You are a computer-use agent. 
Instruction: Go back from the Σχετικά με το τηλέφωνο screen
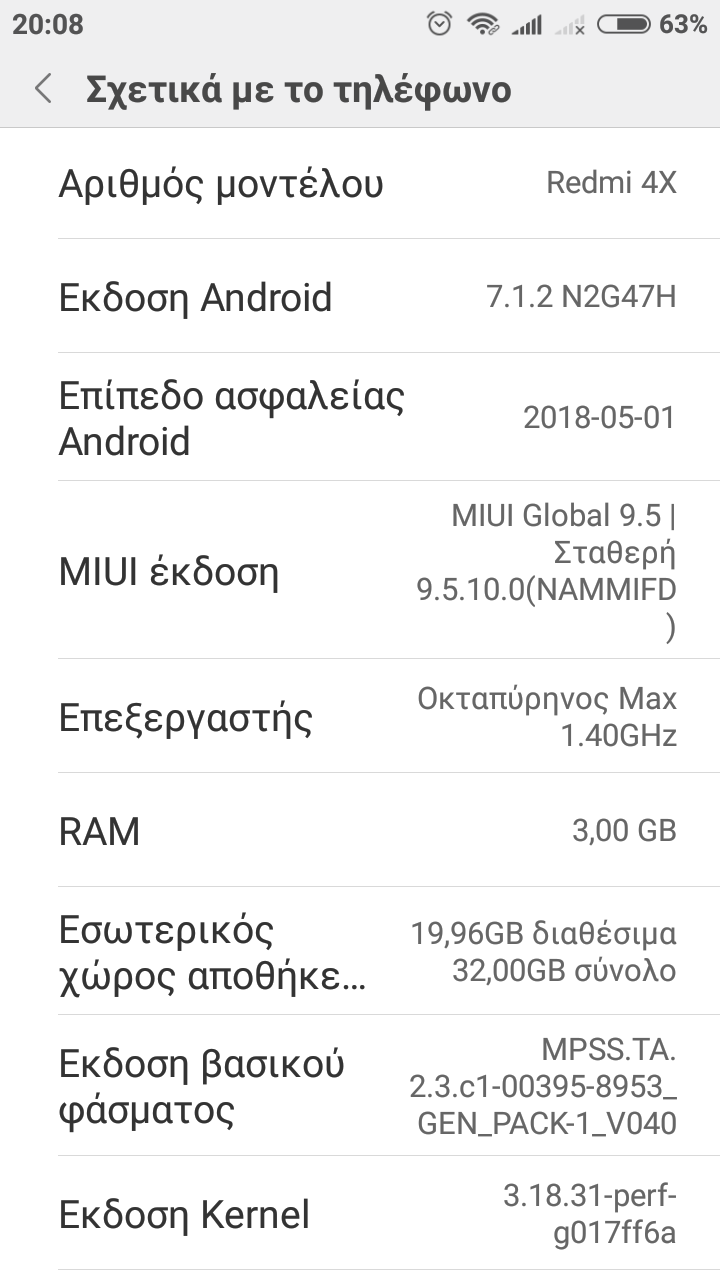(43, 89)
